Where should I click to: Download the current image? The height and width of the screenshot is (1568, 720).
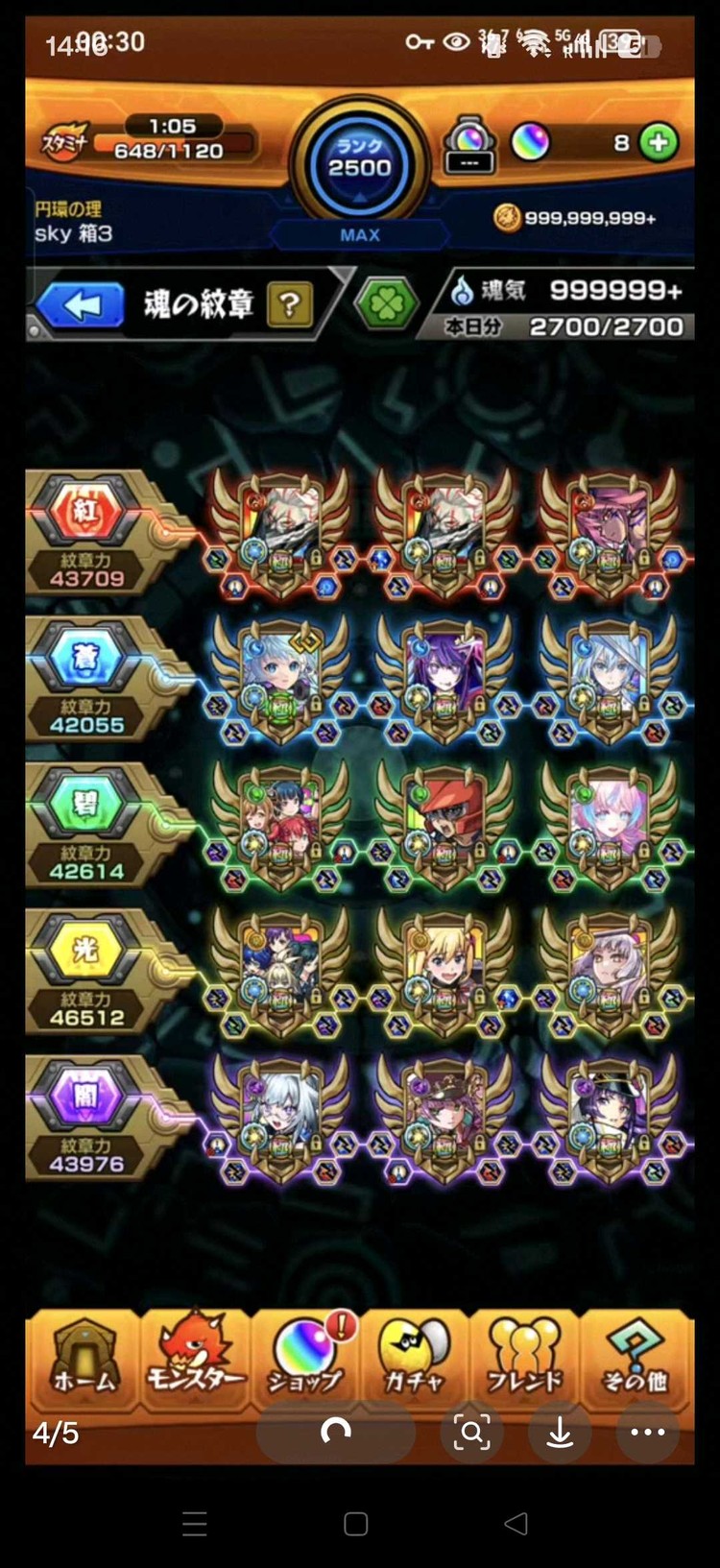(x=560, y=1432)
